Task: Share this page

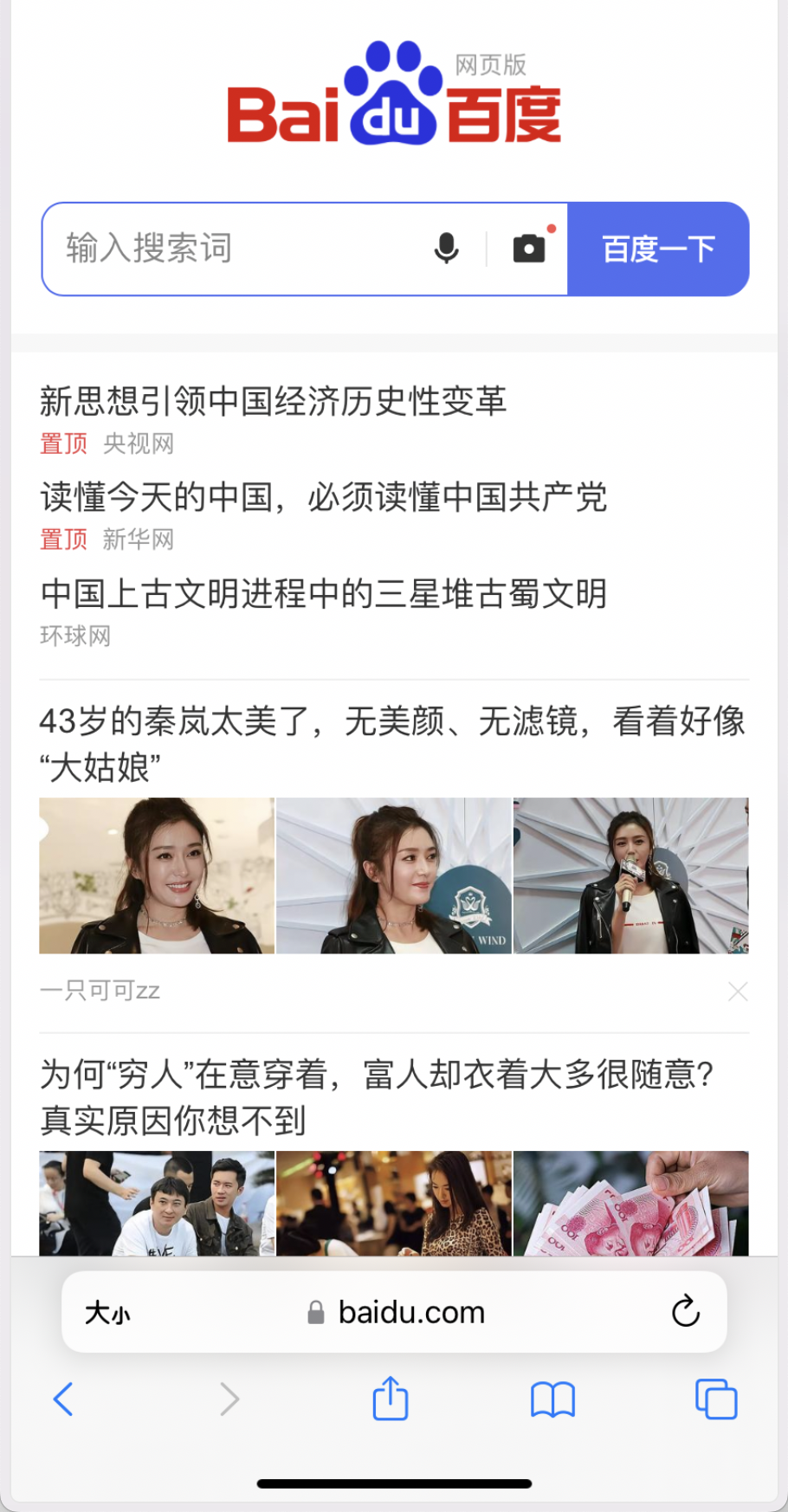Action: [391, 1399]
